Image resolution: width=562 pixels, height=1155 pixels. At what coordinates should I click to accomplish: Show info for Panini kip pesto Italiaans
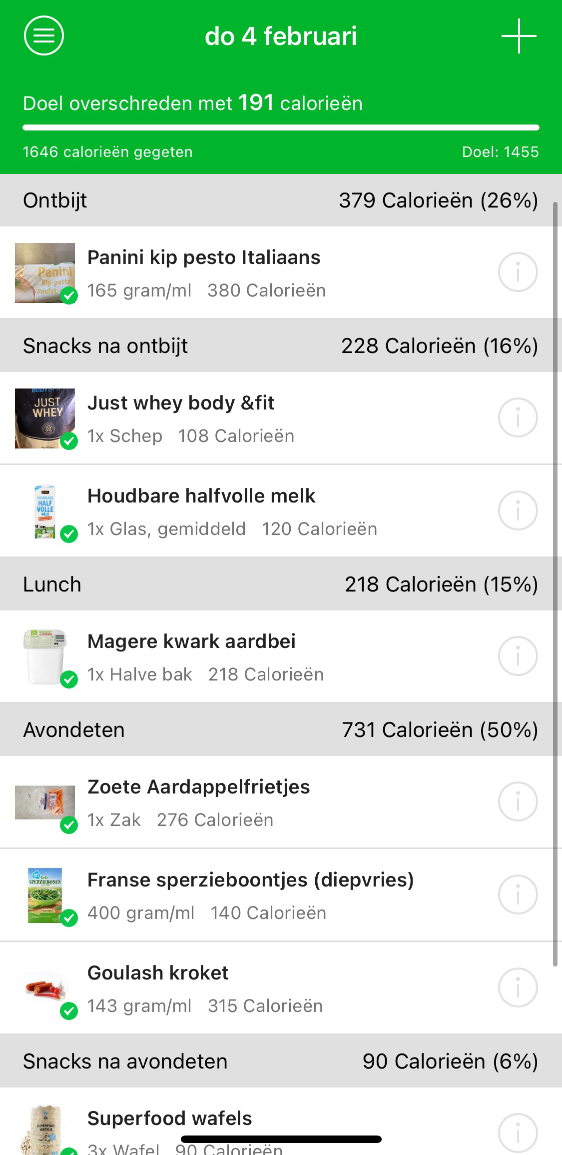(x=518, y=273)
